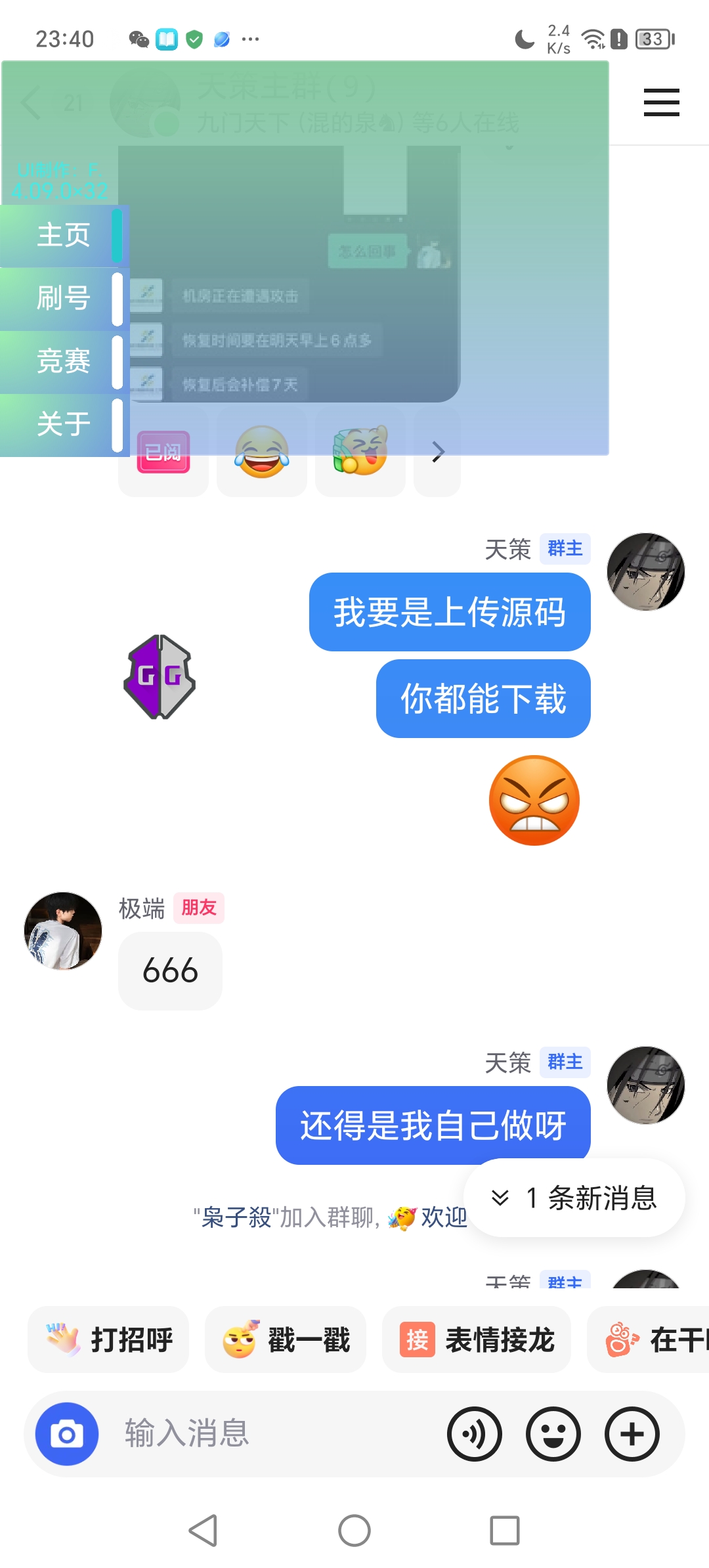Image resolution: width=709 pixels, height=1568 pixels.
Task: Tap the 已阅 reaction sticker
Action: (163, 452)
